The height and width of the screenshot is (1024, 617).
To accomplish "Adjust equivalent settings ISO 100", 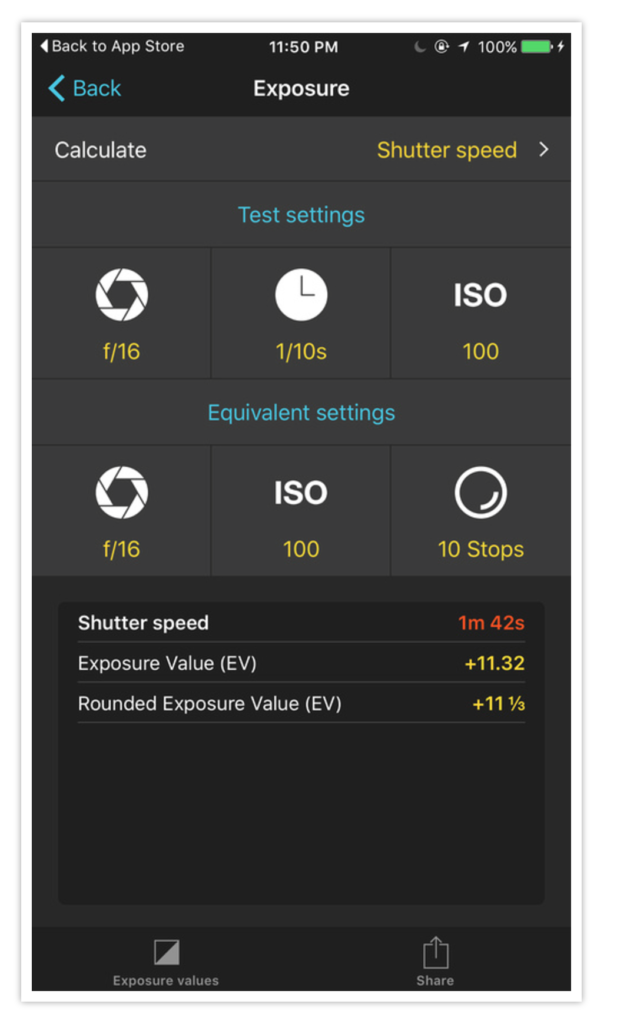I will 301,511.
